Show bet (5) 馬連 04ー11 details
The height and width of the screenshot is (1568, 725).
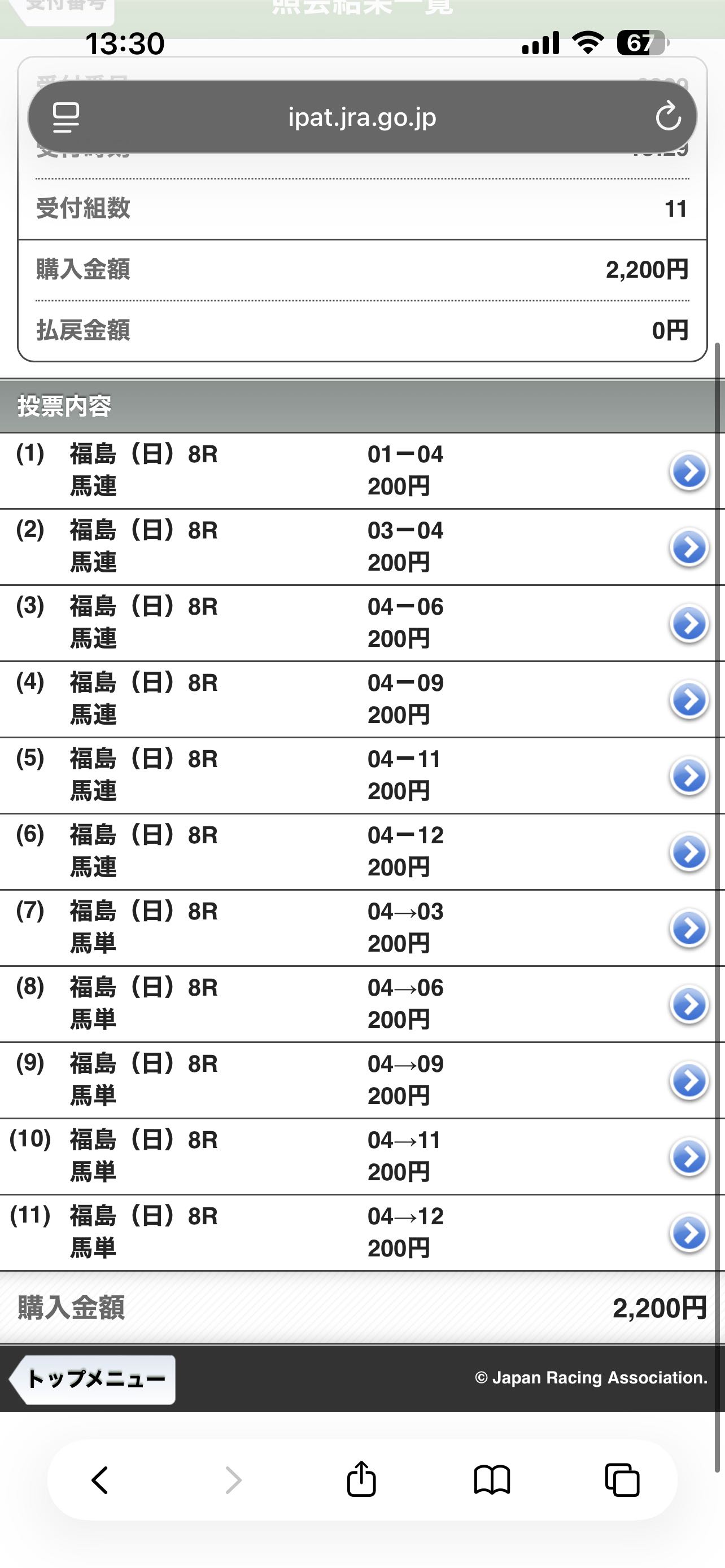688,776
